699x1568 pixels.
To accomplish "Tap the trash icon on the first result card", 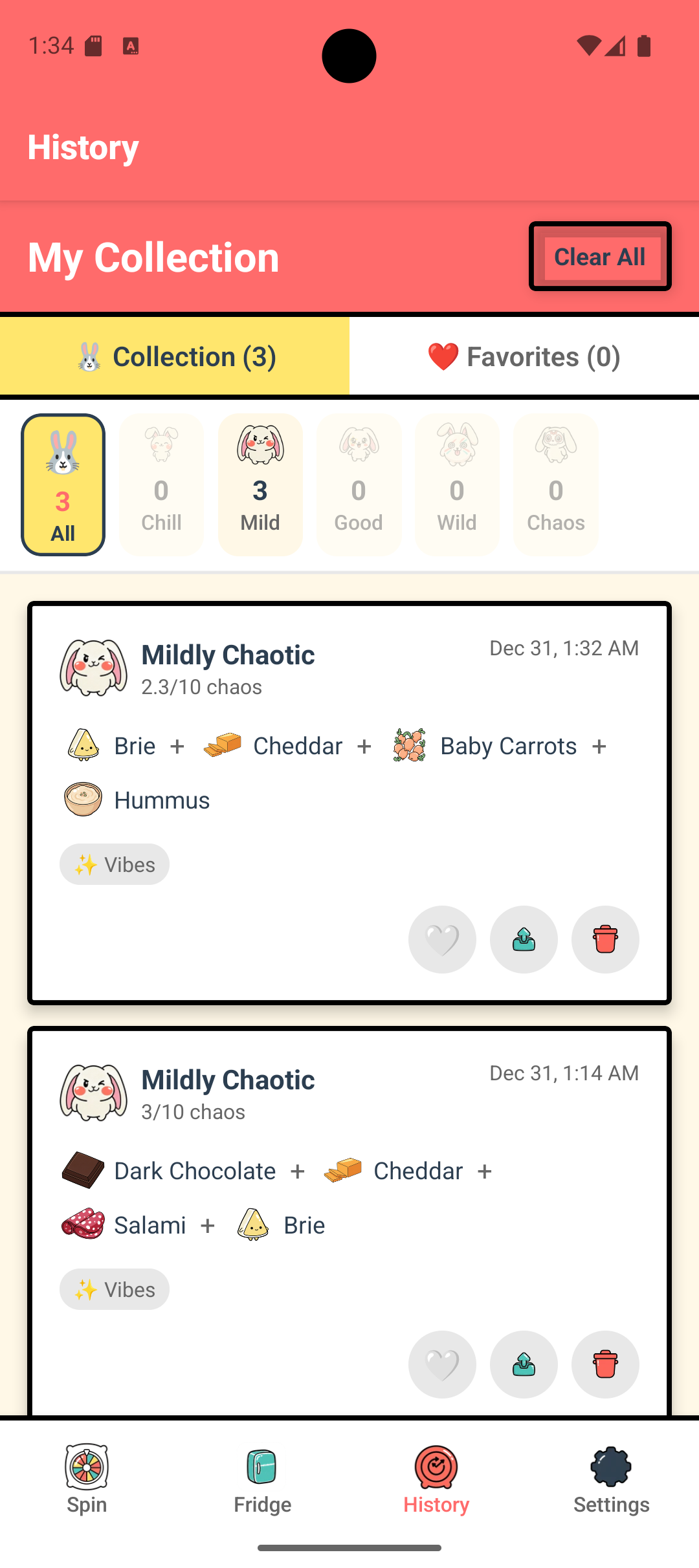I will coord(605,939).
